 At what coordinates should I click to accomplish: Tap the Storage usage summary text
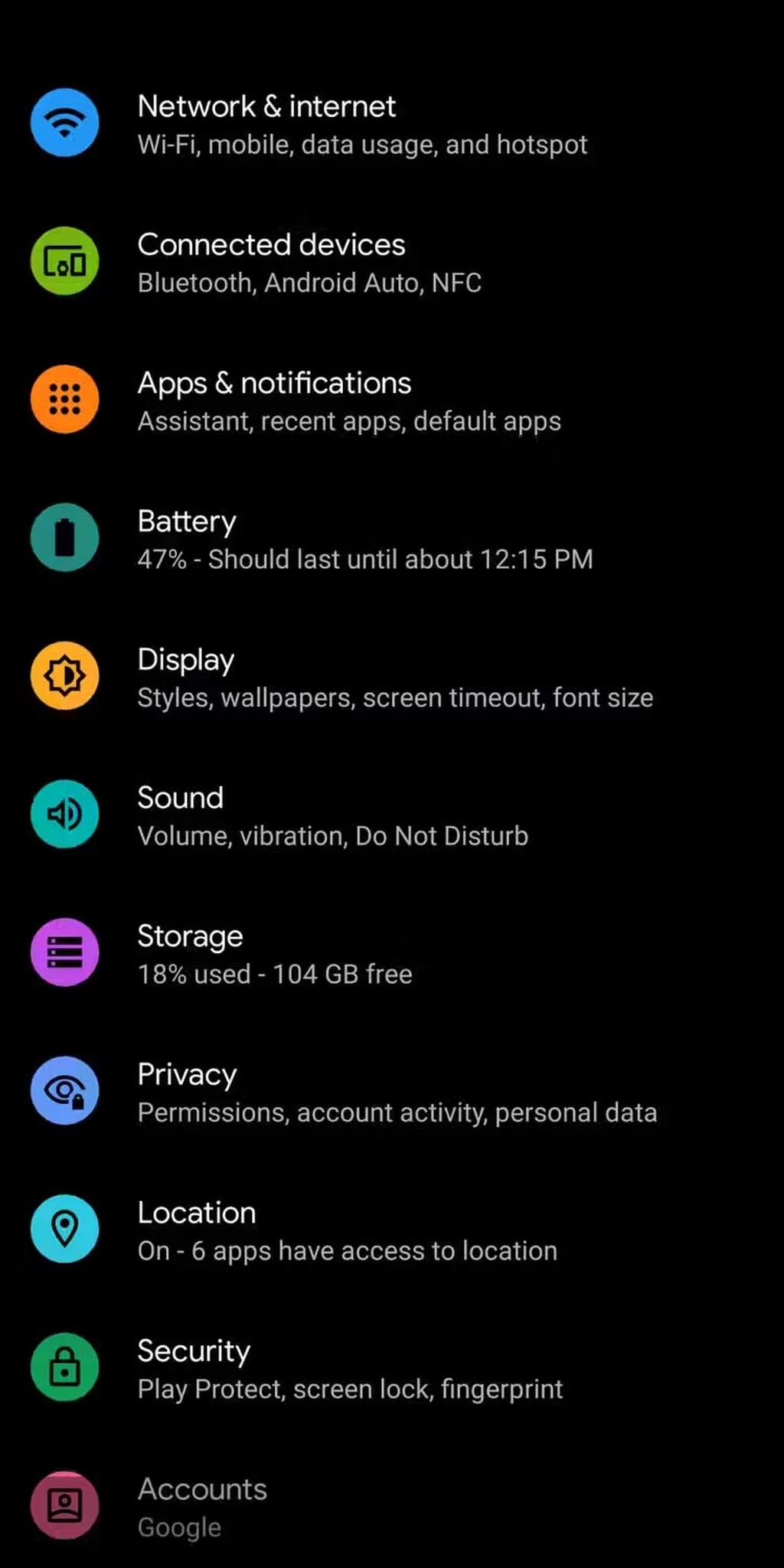tap(274, 973)
